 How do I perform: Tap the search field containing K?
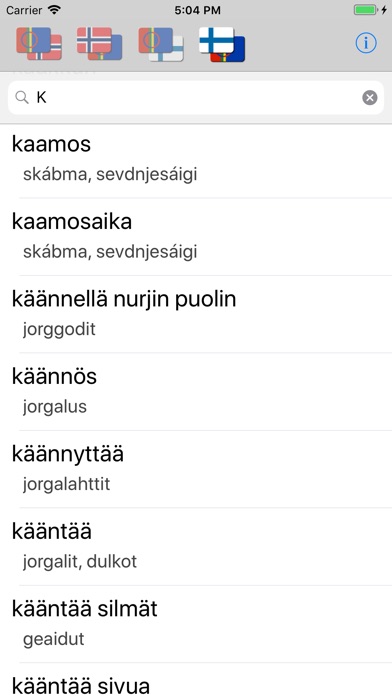tap(196, 98)
